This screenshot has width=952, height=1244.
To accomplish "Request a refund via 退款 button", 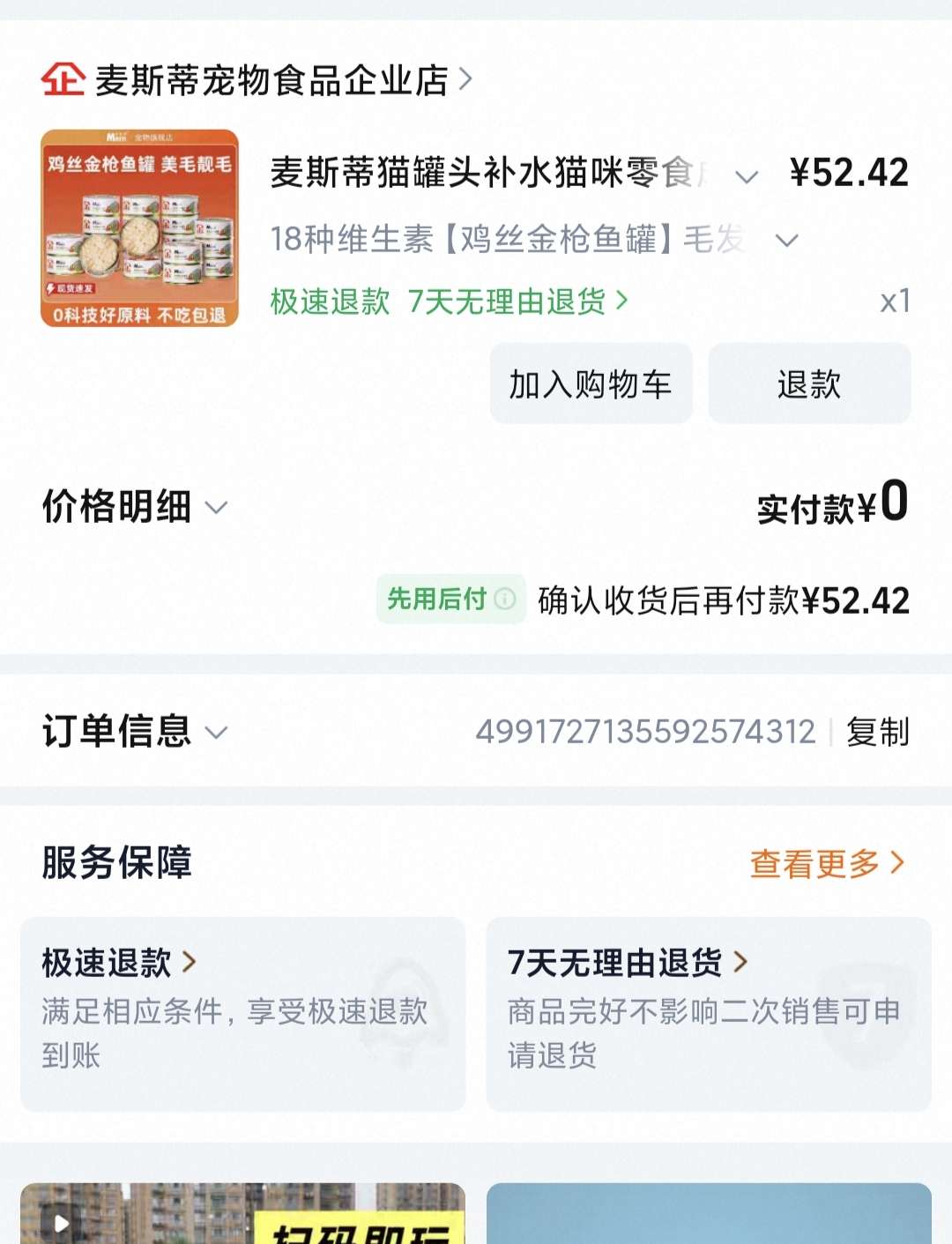I will (x=809, y=384).
